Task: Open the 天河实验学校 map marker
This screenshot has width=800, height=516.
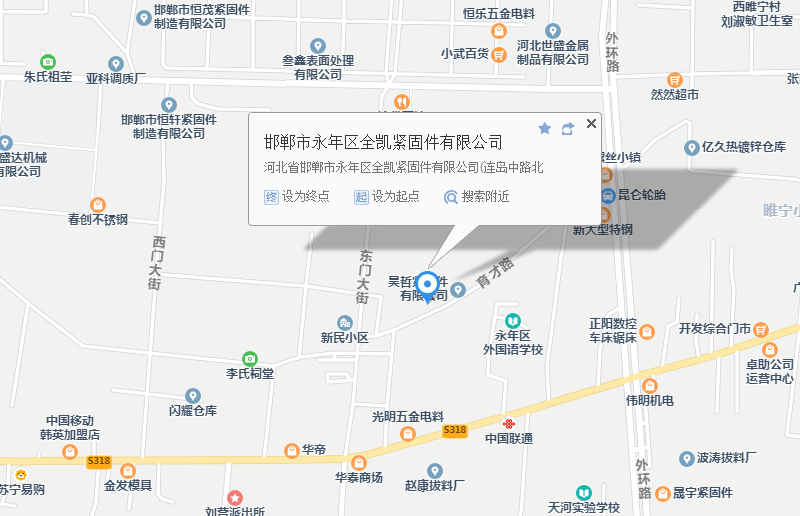Action: coord(583,493)
